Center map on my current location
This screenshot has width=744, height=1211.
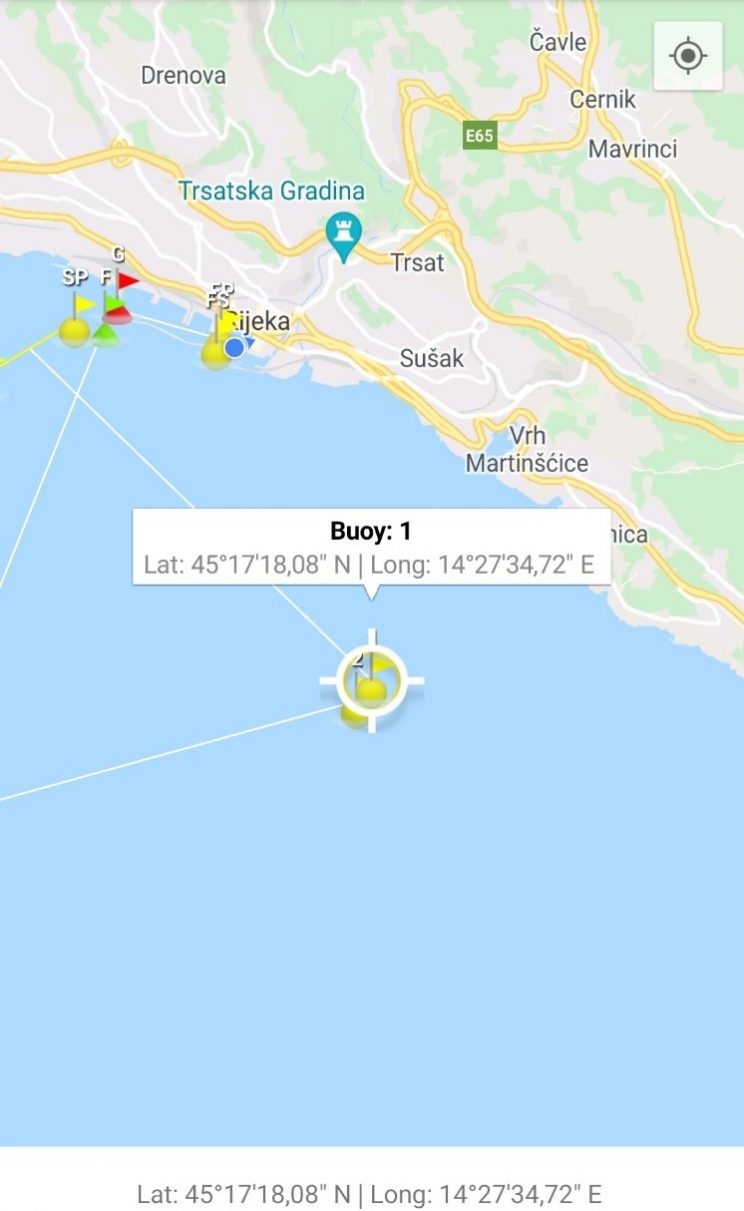coord(688,56)
